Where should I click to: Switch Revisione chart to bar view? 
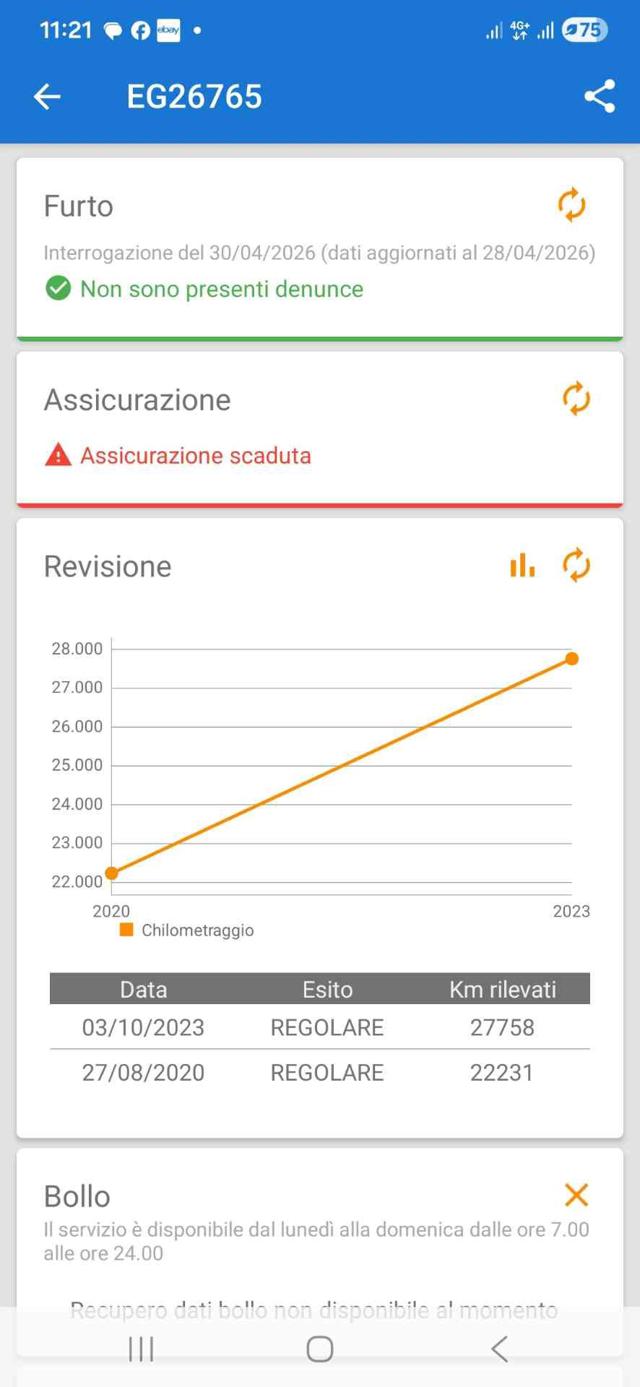[522, 566]
